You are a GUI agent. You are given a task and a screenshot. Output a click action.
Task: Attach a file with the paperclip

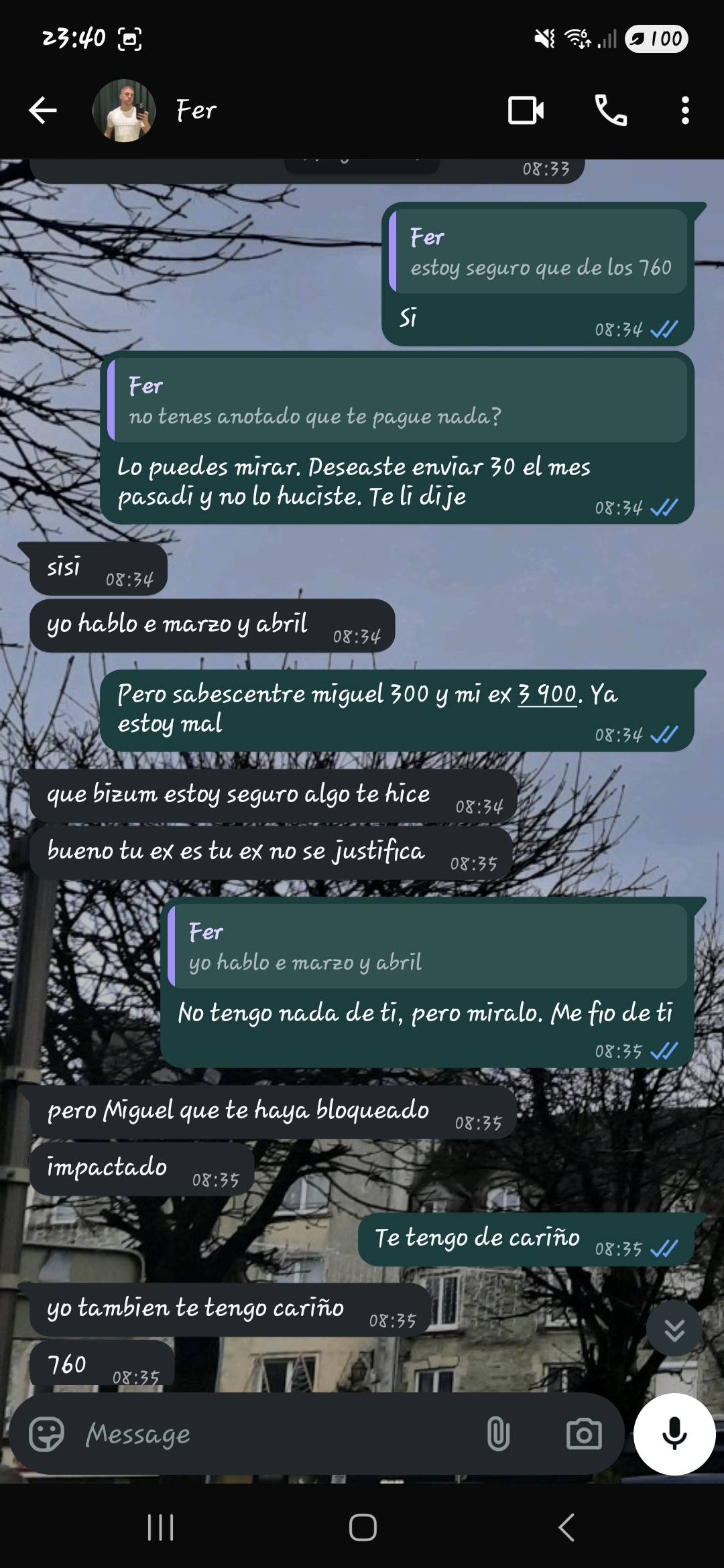point(498,1434)
